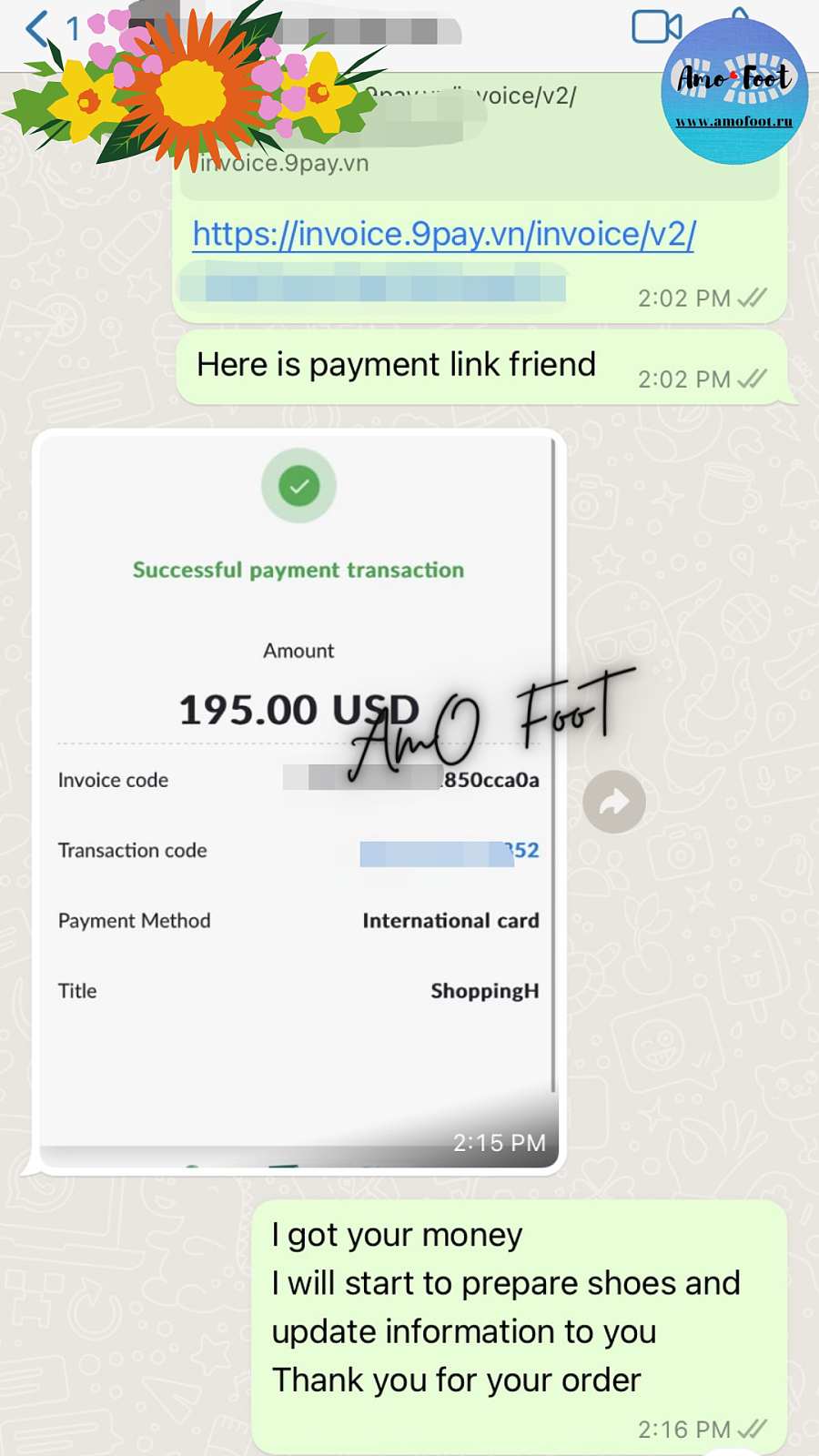Go back to the chat list
The height and width of the screenshot is (1456, 819).
pos(38,29)
